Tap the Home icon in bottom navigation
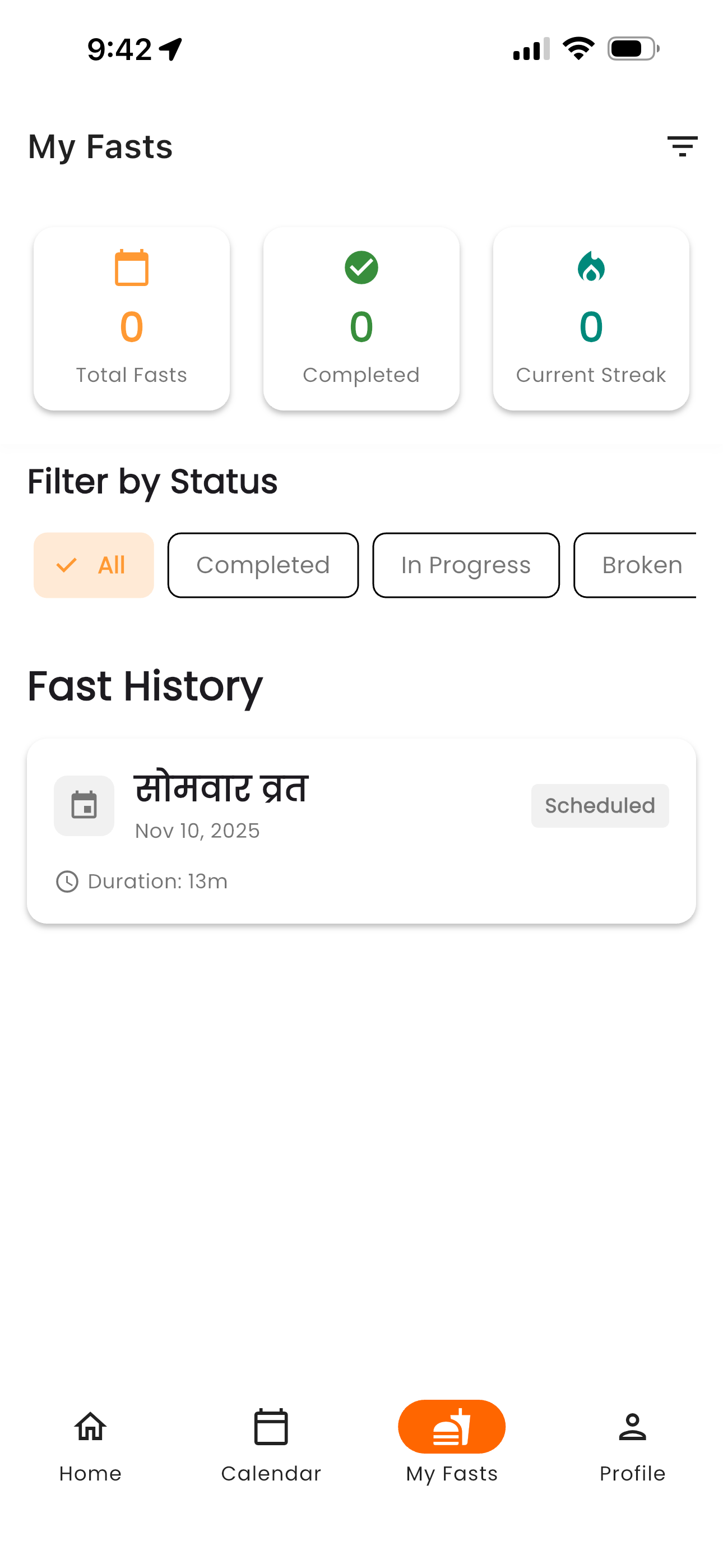723x1568 pixels. [90, 1427]
